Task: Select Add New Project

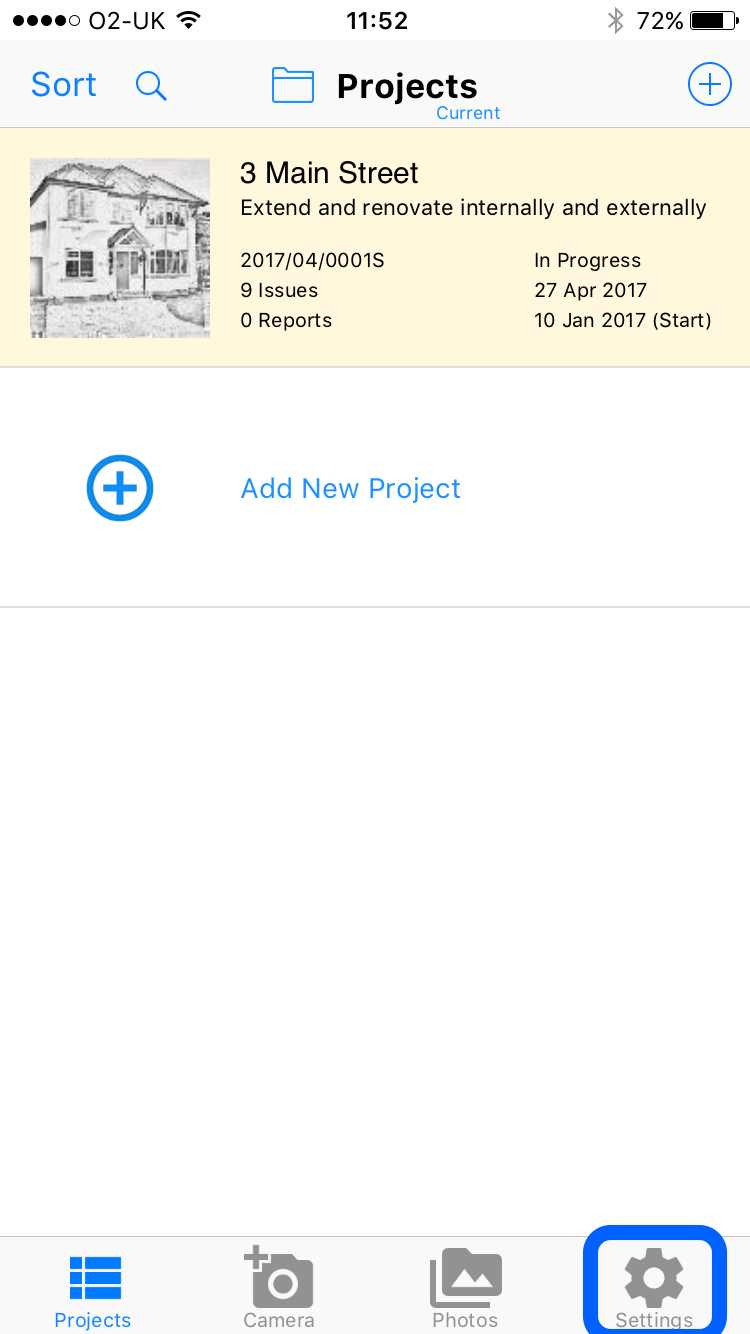Action: coord(375,488)
